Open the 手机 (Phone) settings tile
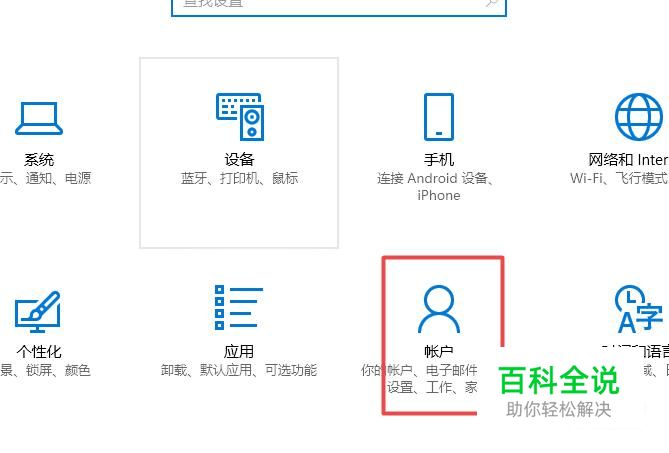 (x=439, y=153)
